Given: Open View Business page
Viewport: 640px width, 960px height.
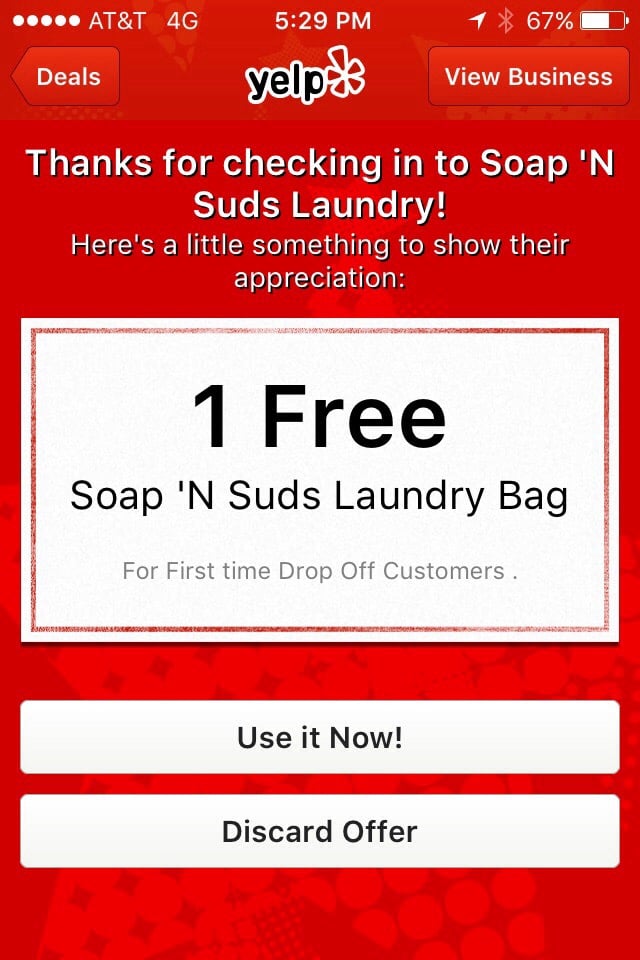Looking at the screenshot, I should pyautogui.click(x=528, y=77).
